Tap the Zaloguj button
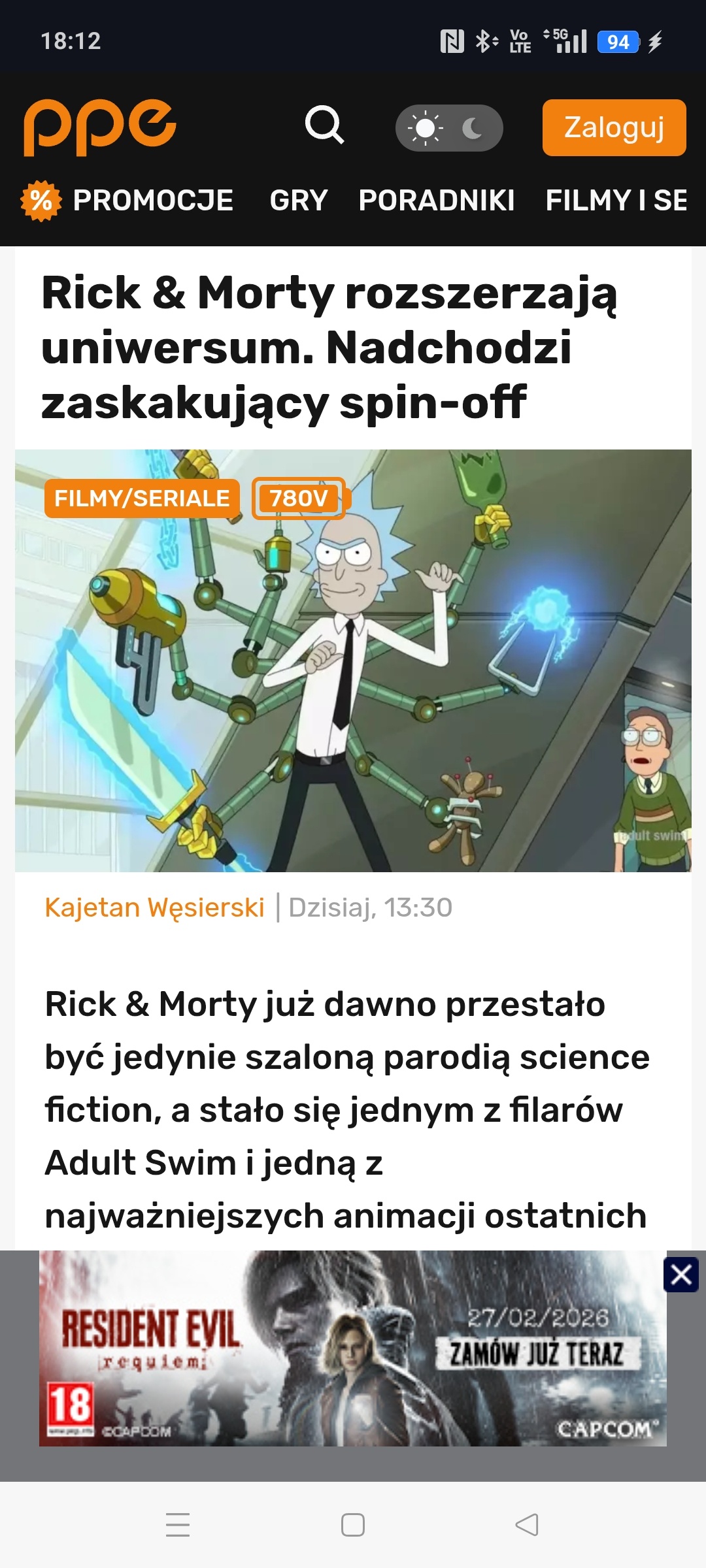 point(614,127)
